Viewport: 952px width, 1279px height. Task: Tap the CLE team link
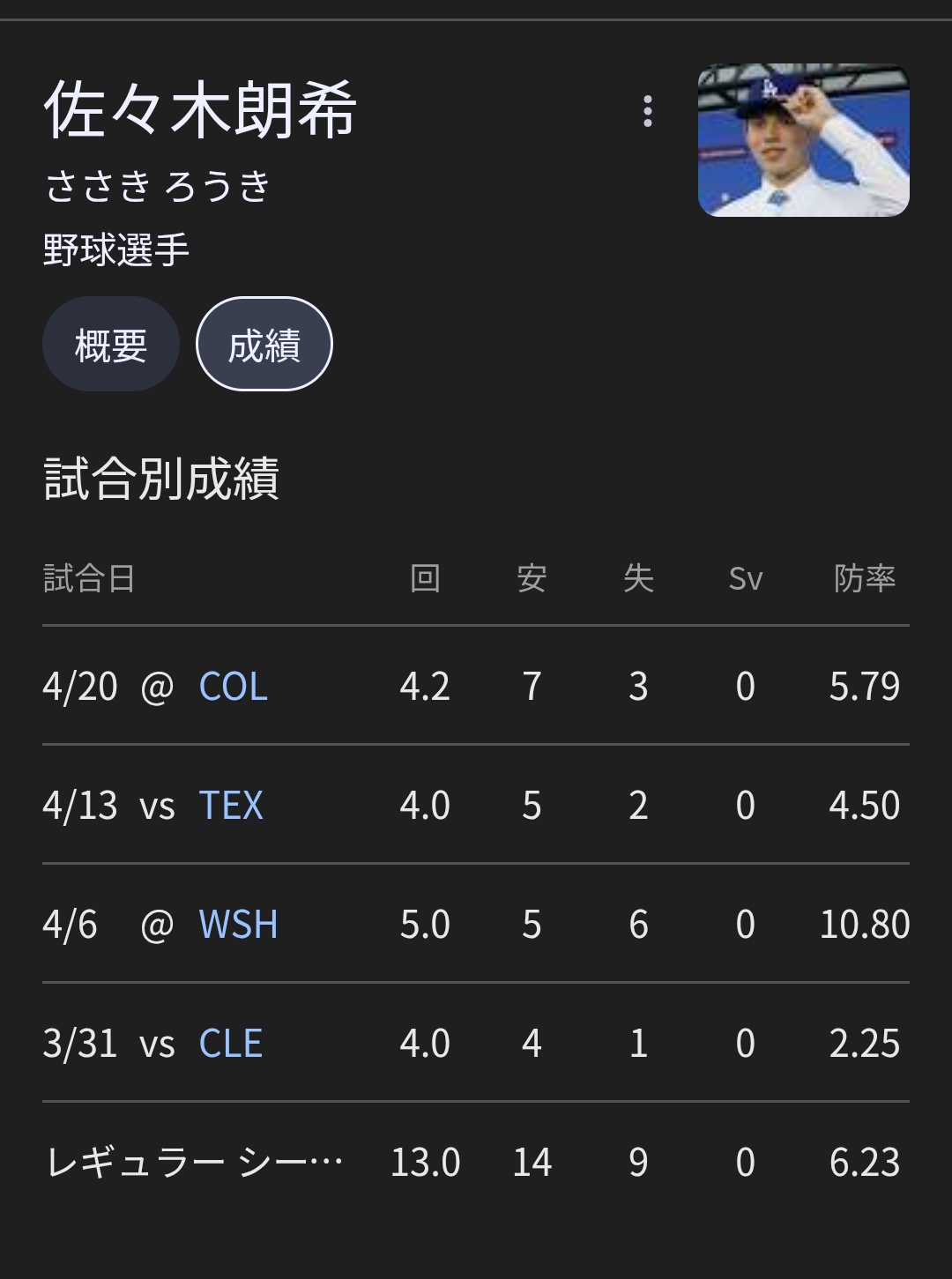[x=231, y=1043]
